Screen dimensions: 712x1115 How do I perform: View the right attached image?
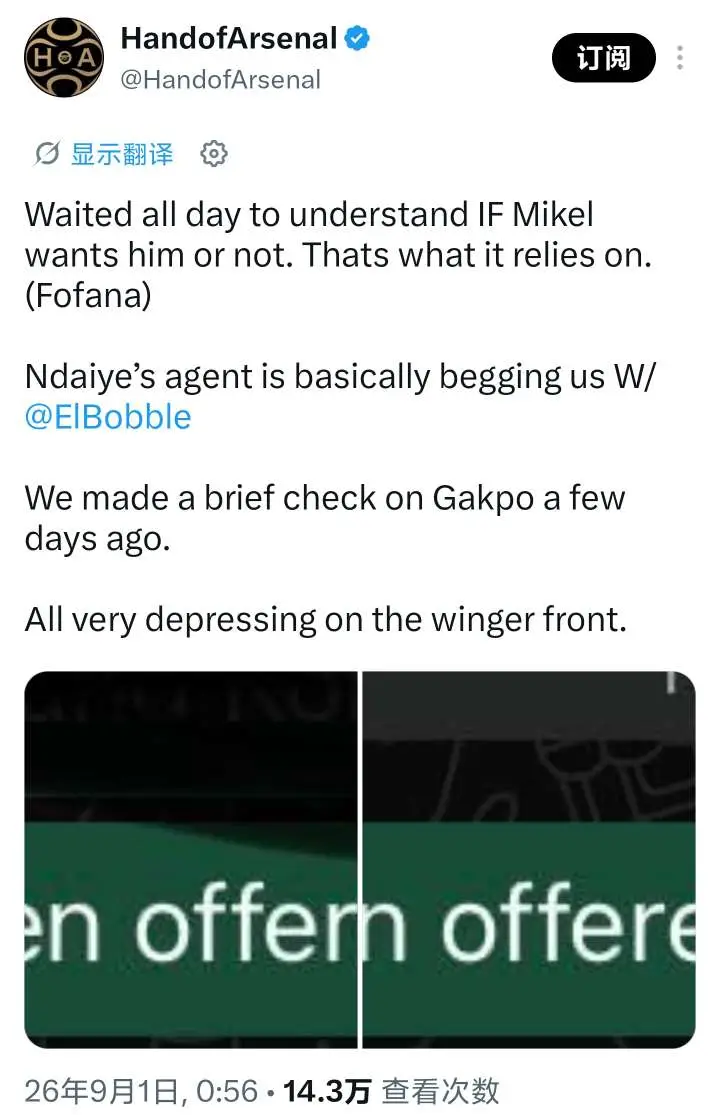coord(529,859)
